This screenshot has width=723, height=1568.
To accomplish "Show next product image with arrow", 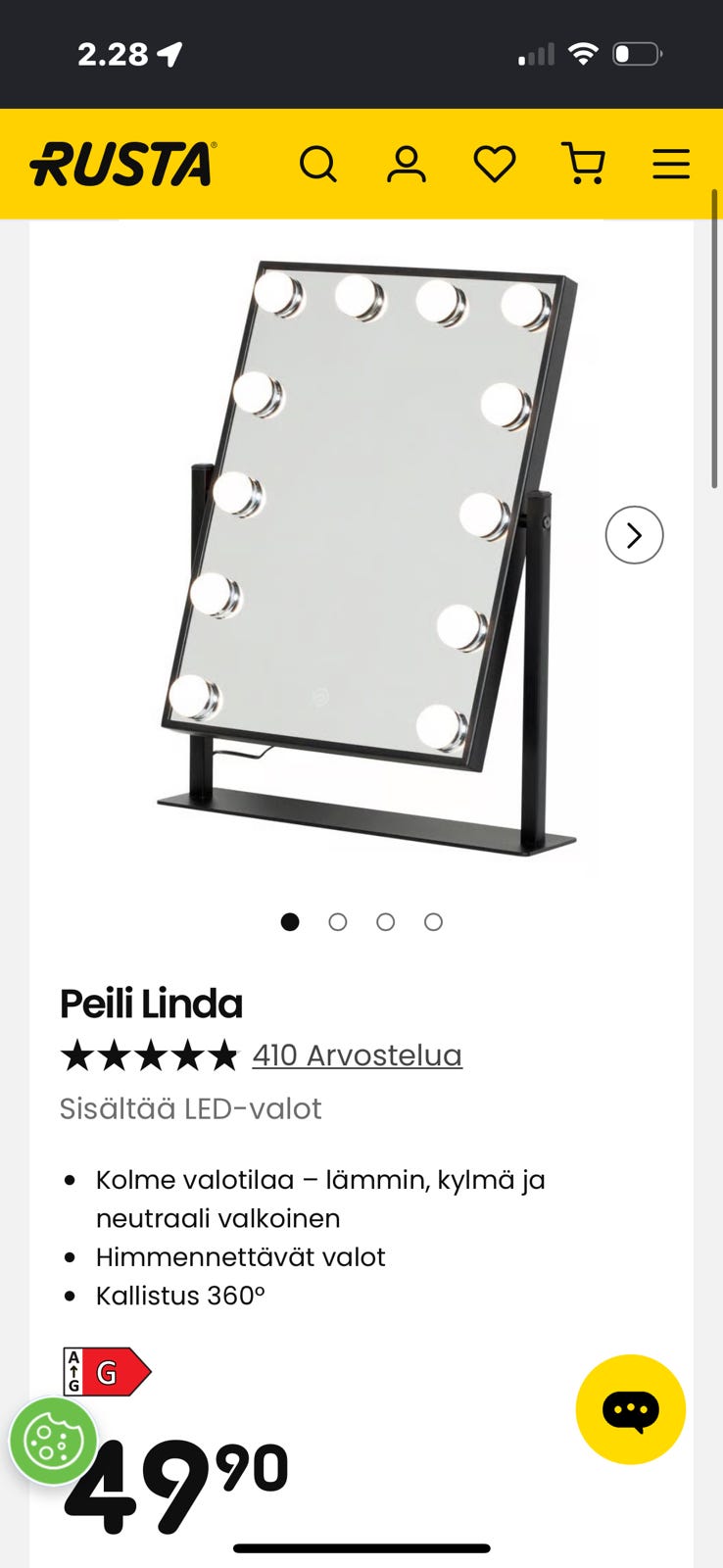I will click(635, 535).
